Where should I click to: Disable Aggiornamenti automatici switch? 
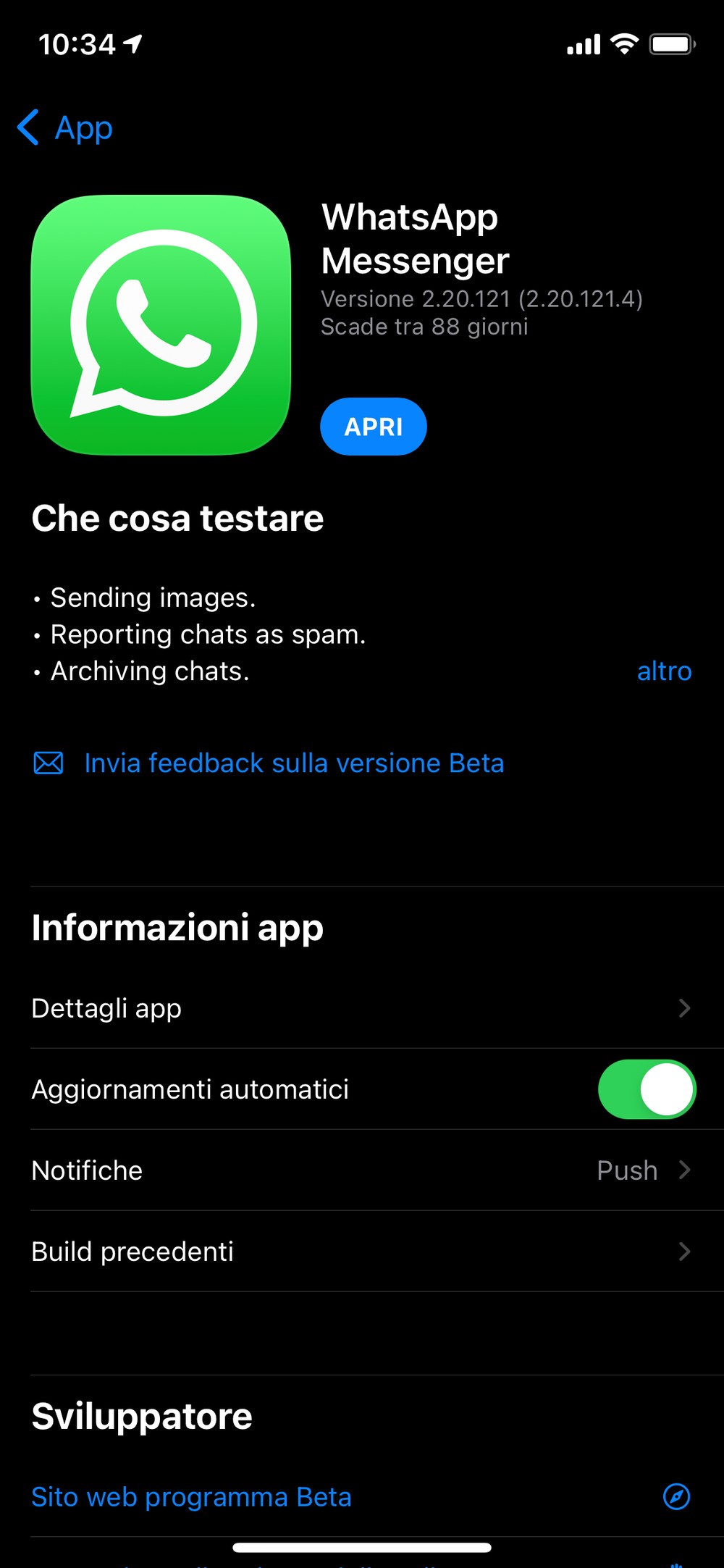point(647,1089)
